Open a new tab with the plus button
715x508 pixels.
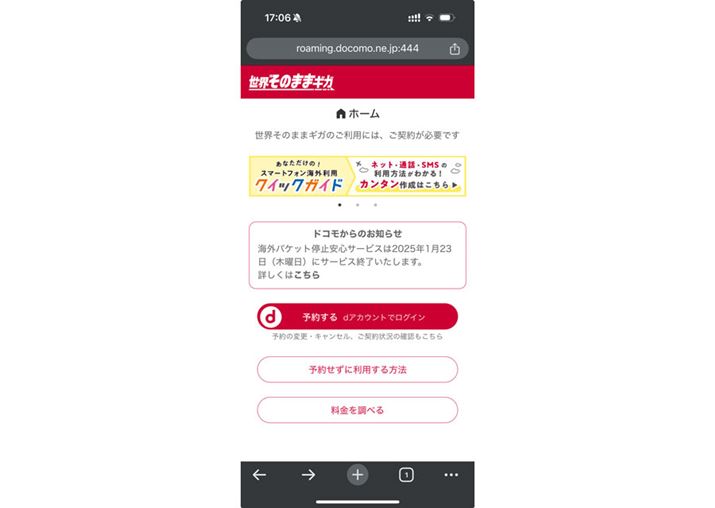click(x=357, y=475)
